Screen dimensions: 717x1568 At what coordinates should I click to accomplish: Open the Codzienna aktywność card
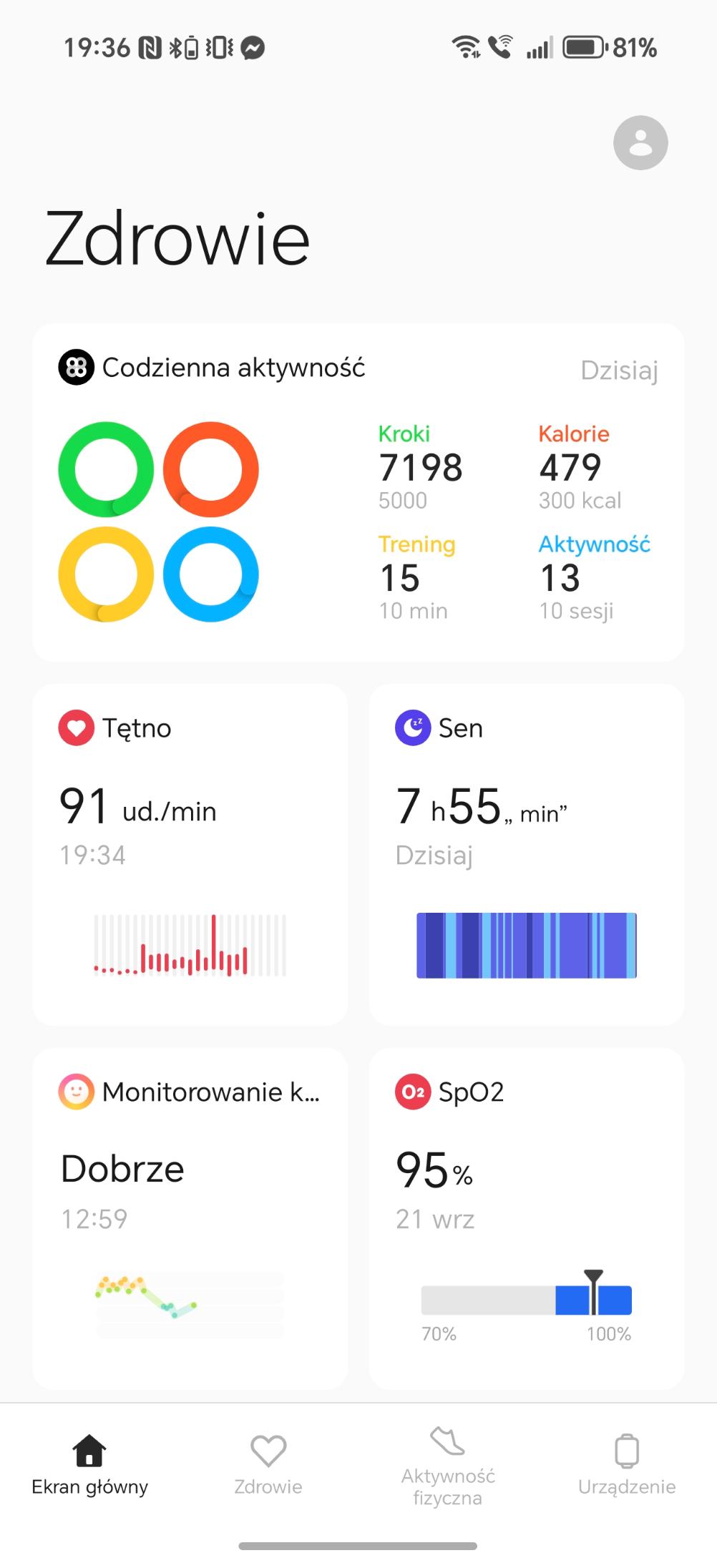358,492
